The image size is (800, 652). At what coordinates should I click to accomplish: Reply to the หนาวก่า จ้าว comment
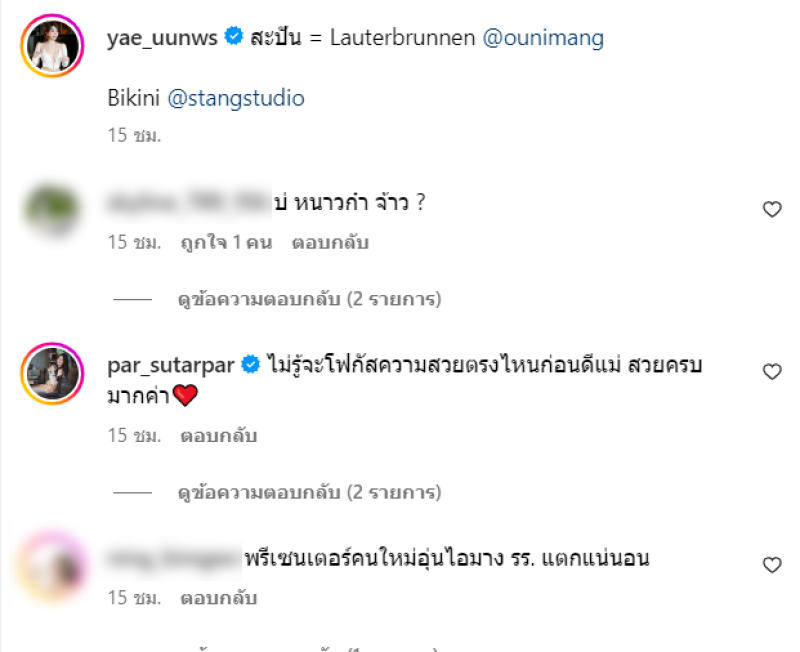330,243
